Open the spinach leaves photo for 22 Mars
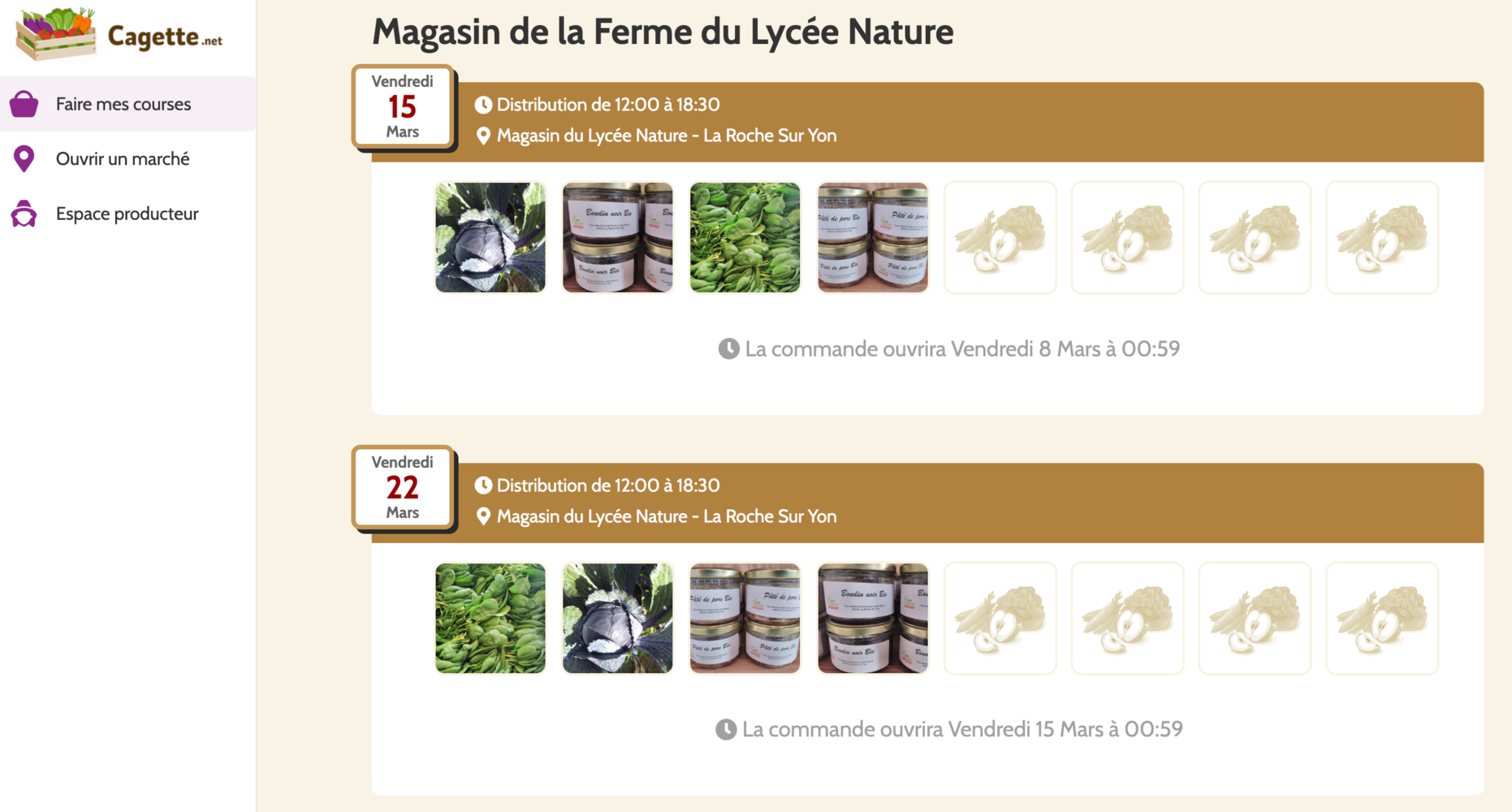 tap(490, 618)
